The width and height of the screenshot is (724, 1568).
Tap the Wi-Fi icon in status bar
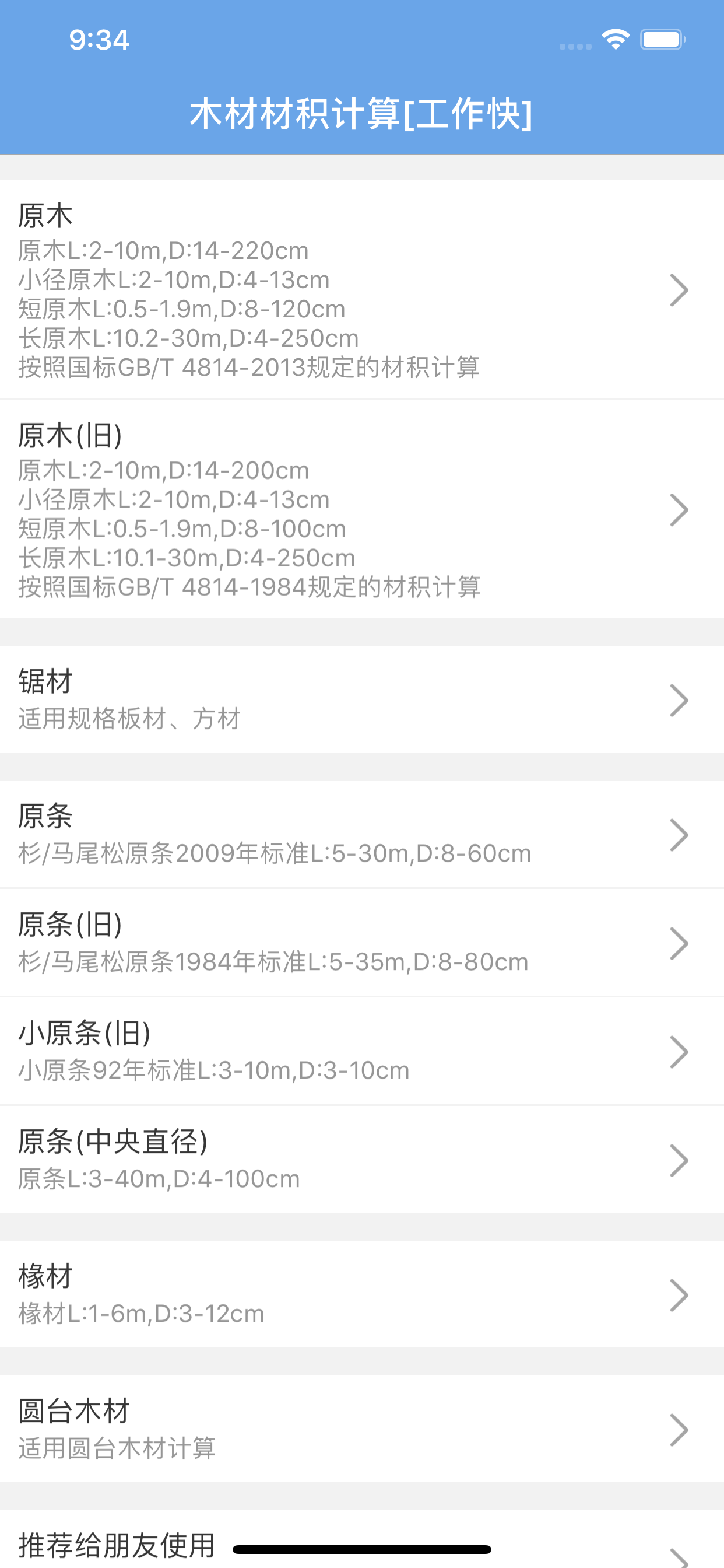tap(616, 39)
